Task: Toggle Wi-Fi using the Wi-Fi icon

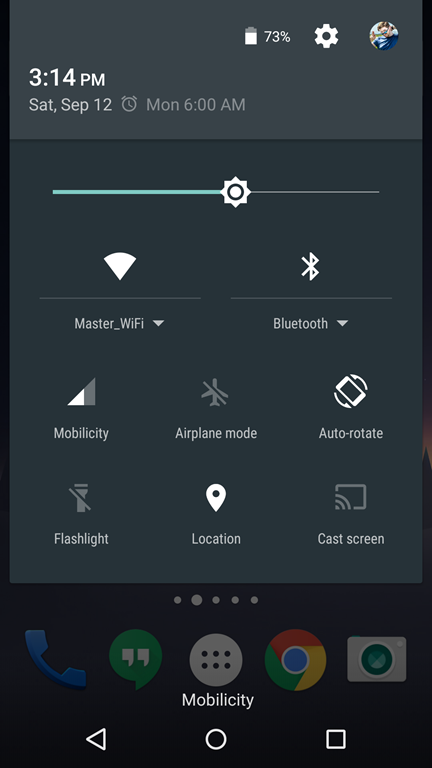Action: click(x=120, y=267)
